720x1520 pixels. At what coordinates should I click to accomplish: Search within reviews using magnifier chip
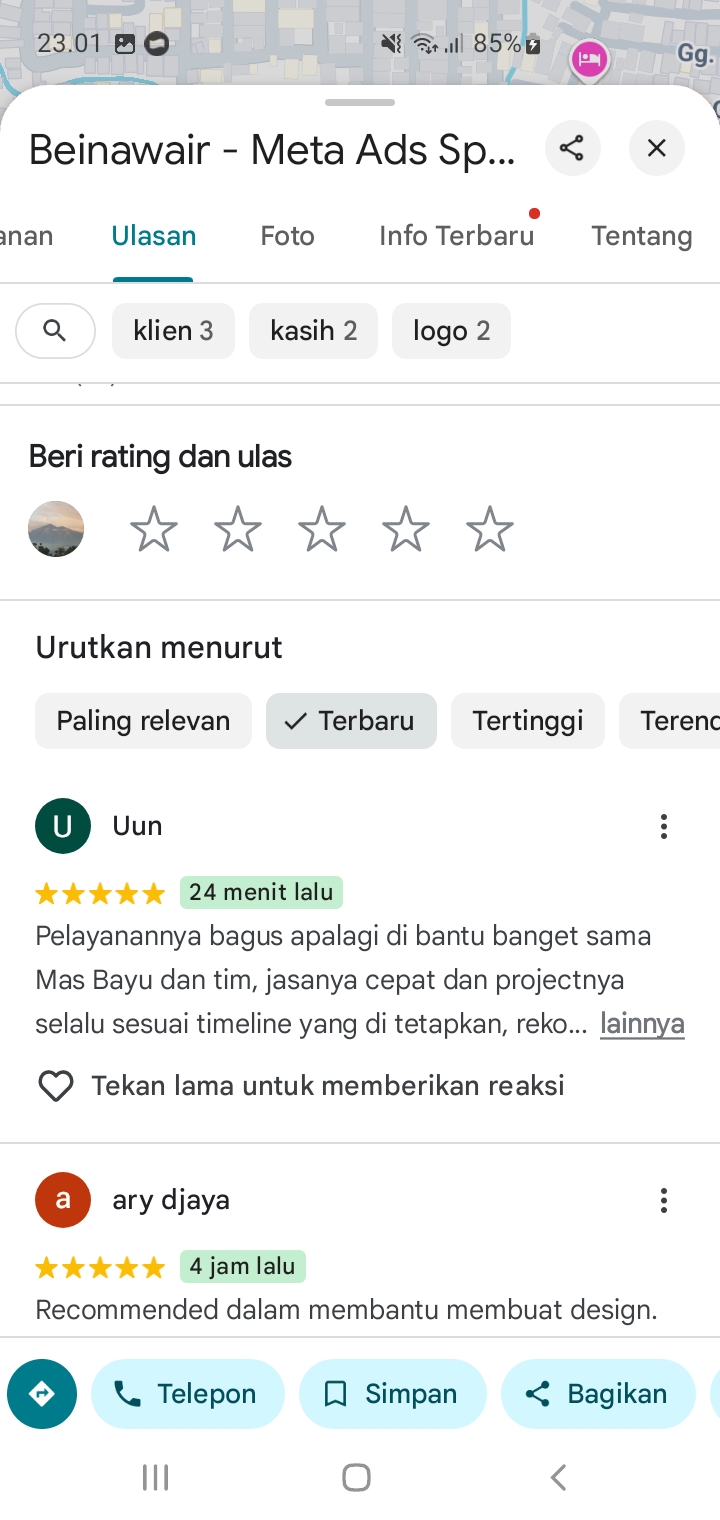[55, 331]
